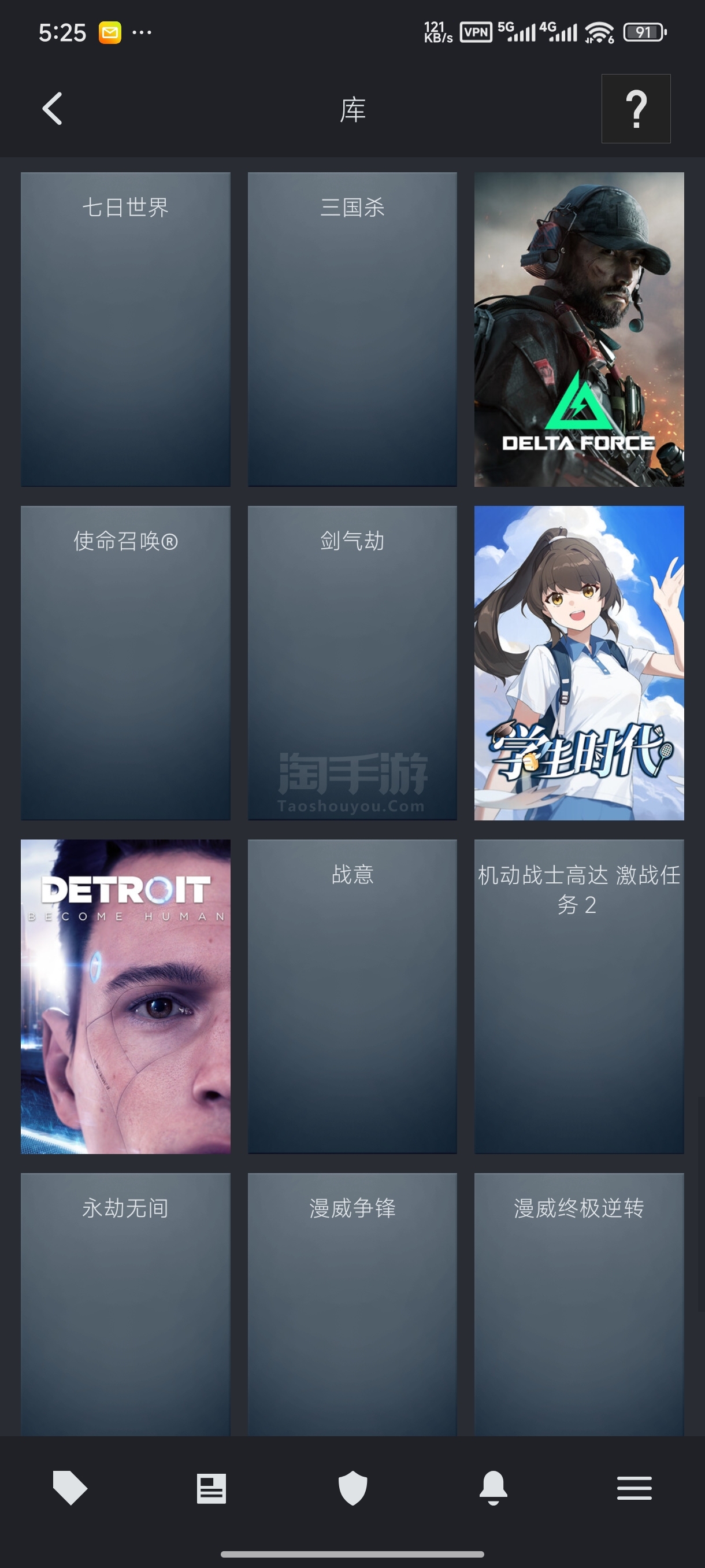Switch to the store tag tab
This screenshot has width=705, height=1568.
tap(70, 1488)
